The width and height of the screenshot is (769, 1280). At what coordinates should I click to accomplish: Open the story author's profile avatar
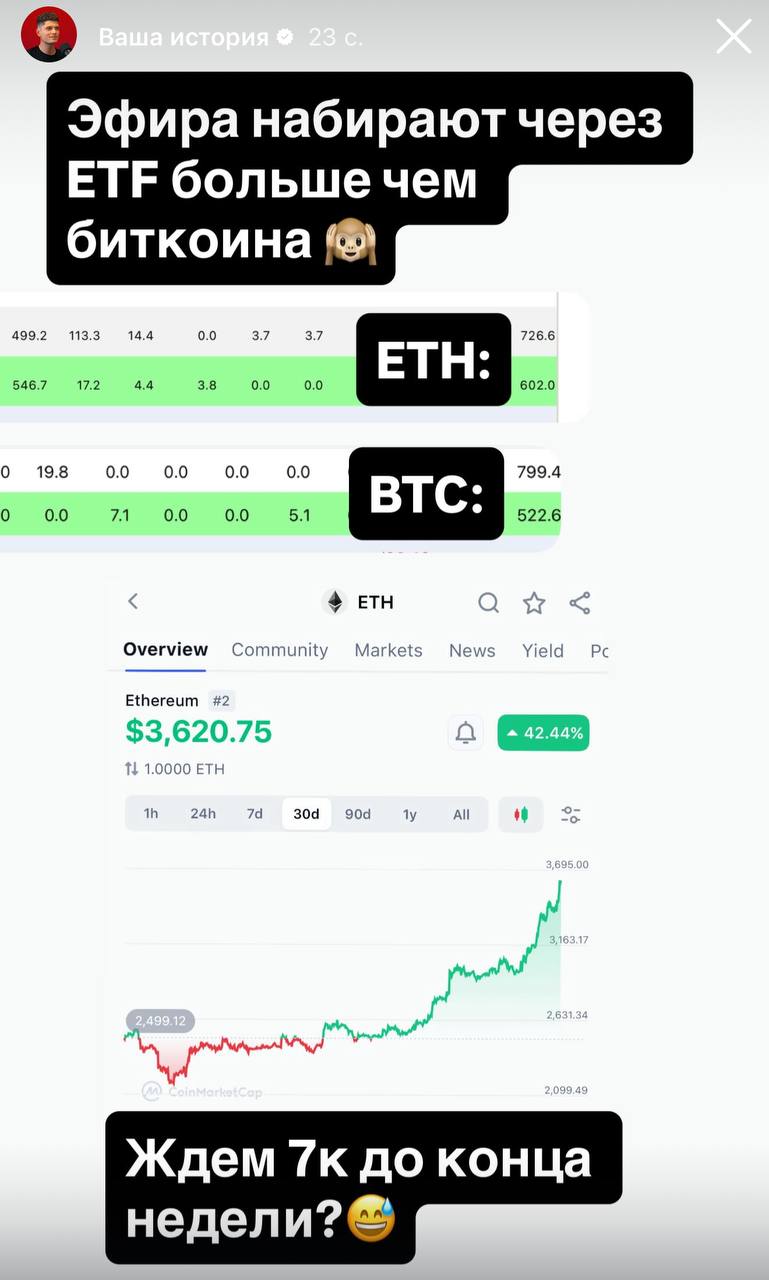(49, 35)
